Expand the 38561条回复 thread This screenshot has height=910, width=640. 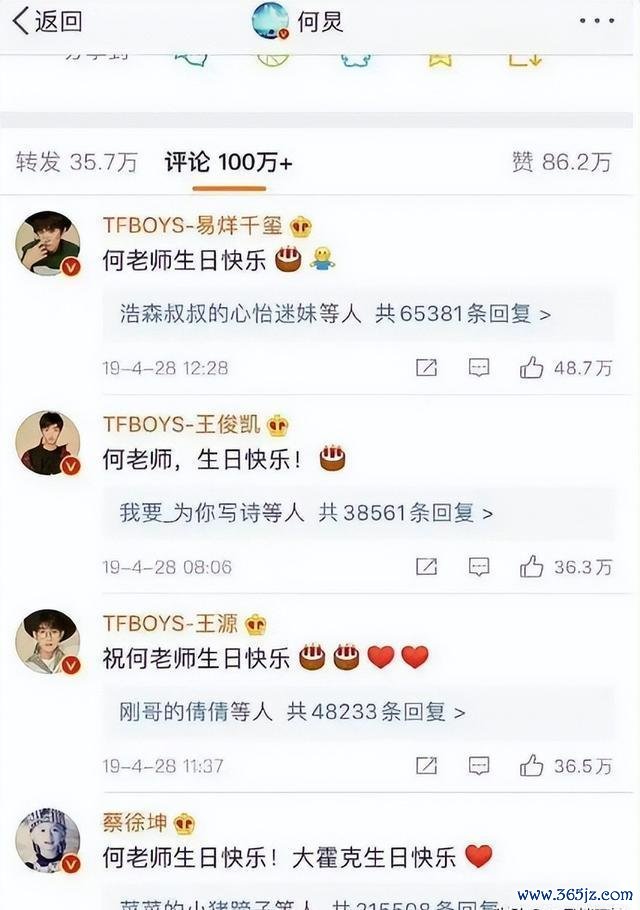(306, 513)
